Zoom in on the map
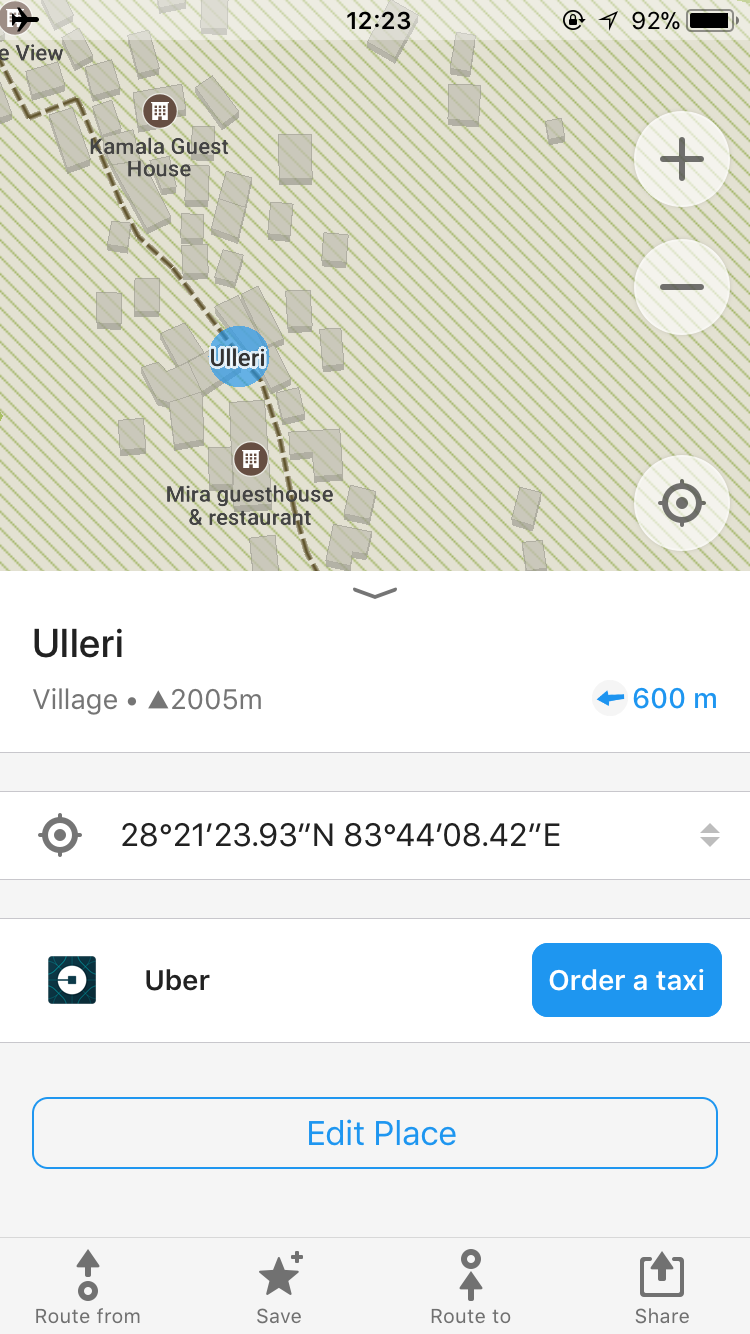 pyautogui.click(x=682, y=160)
